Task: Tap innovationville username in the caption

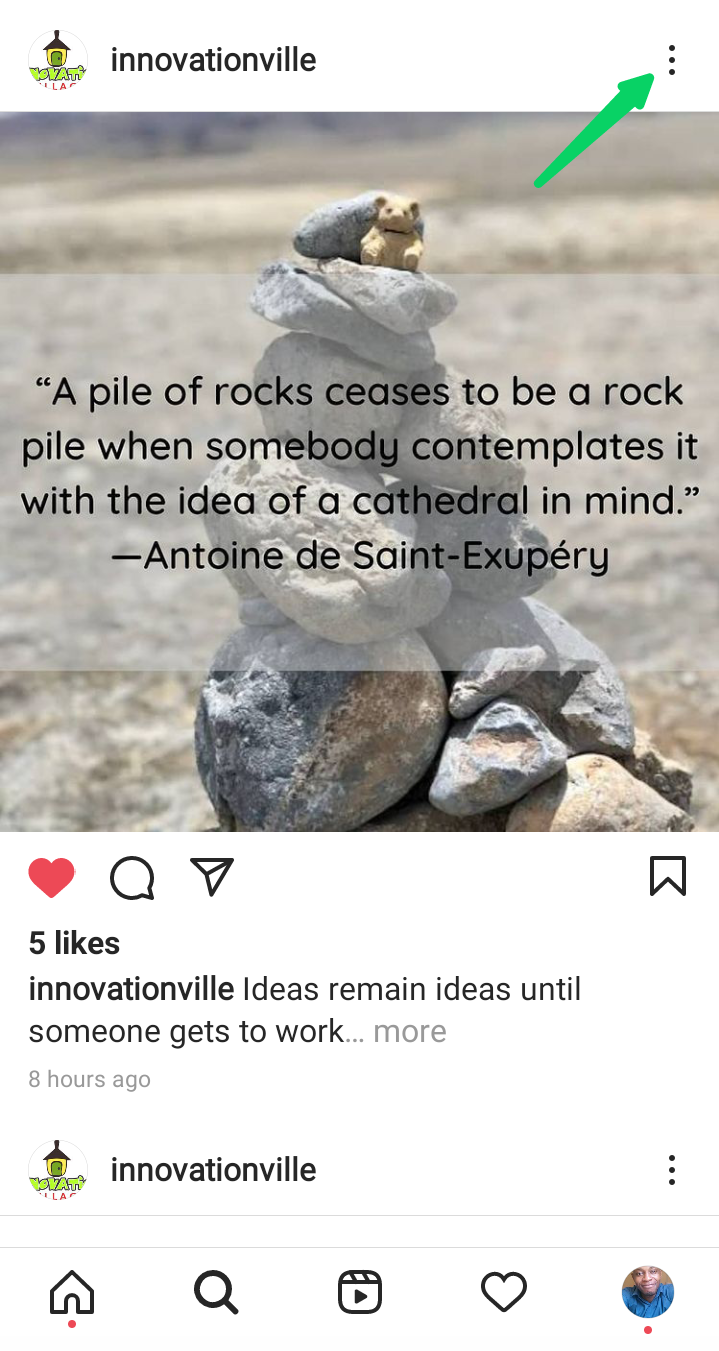Action: coord(131,990)
